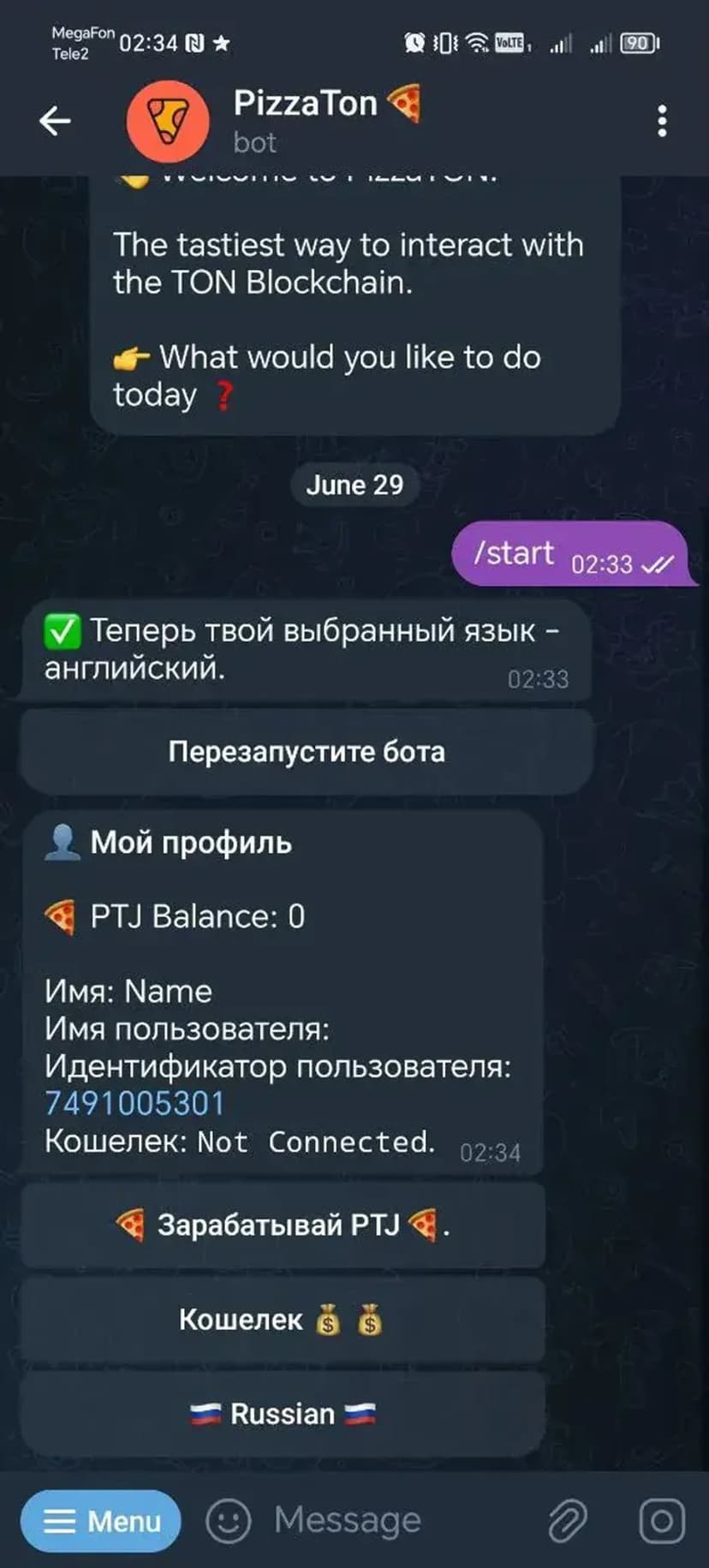The image size is (709, 1568).
Task: Open the bot Menu
Action: click(101, 1521)
